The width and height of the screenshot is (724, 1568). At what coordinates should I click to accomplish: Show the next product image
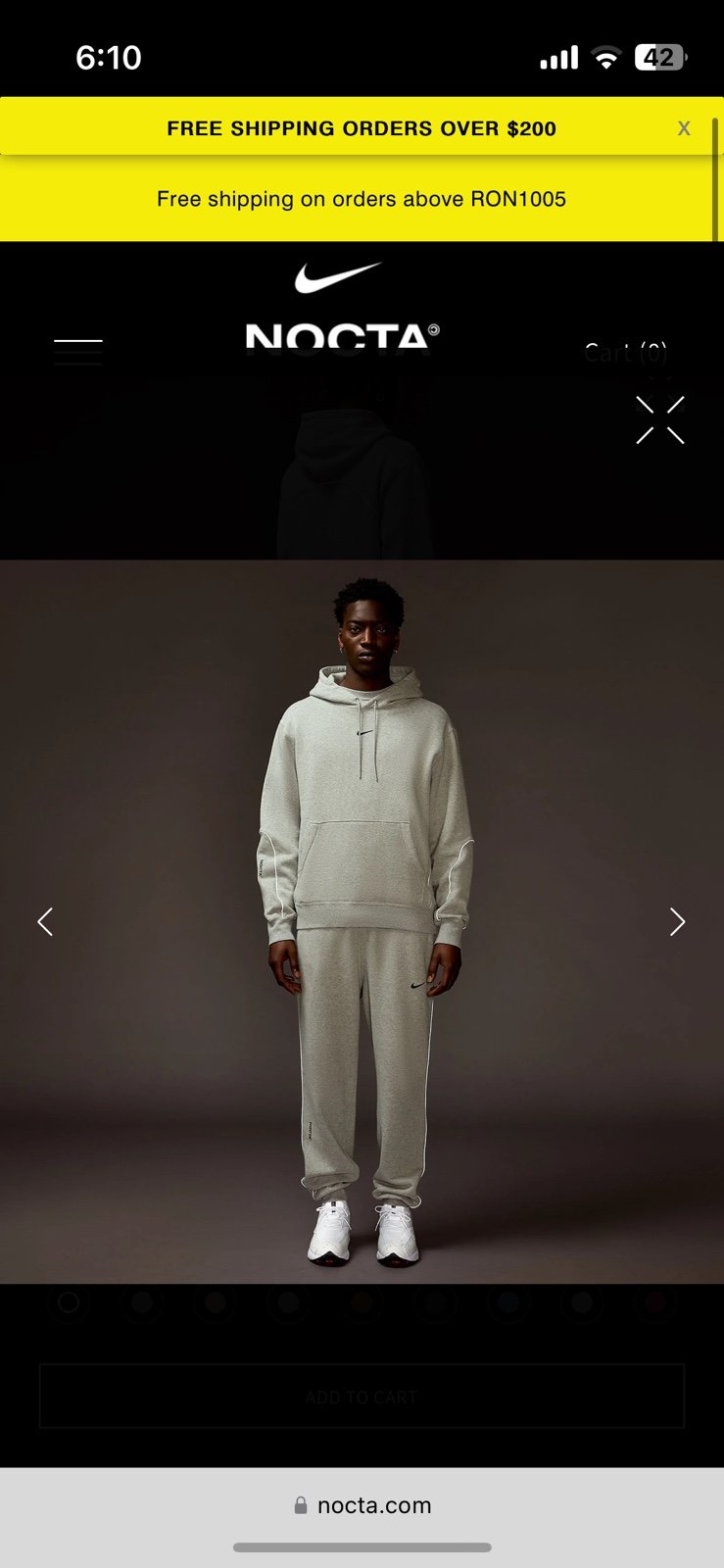677,921
